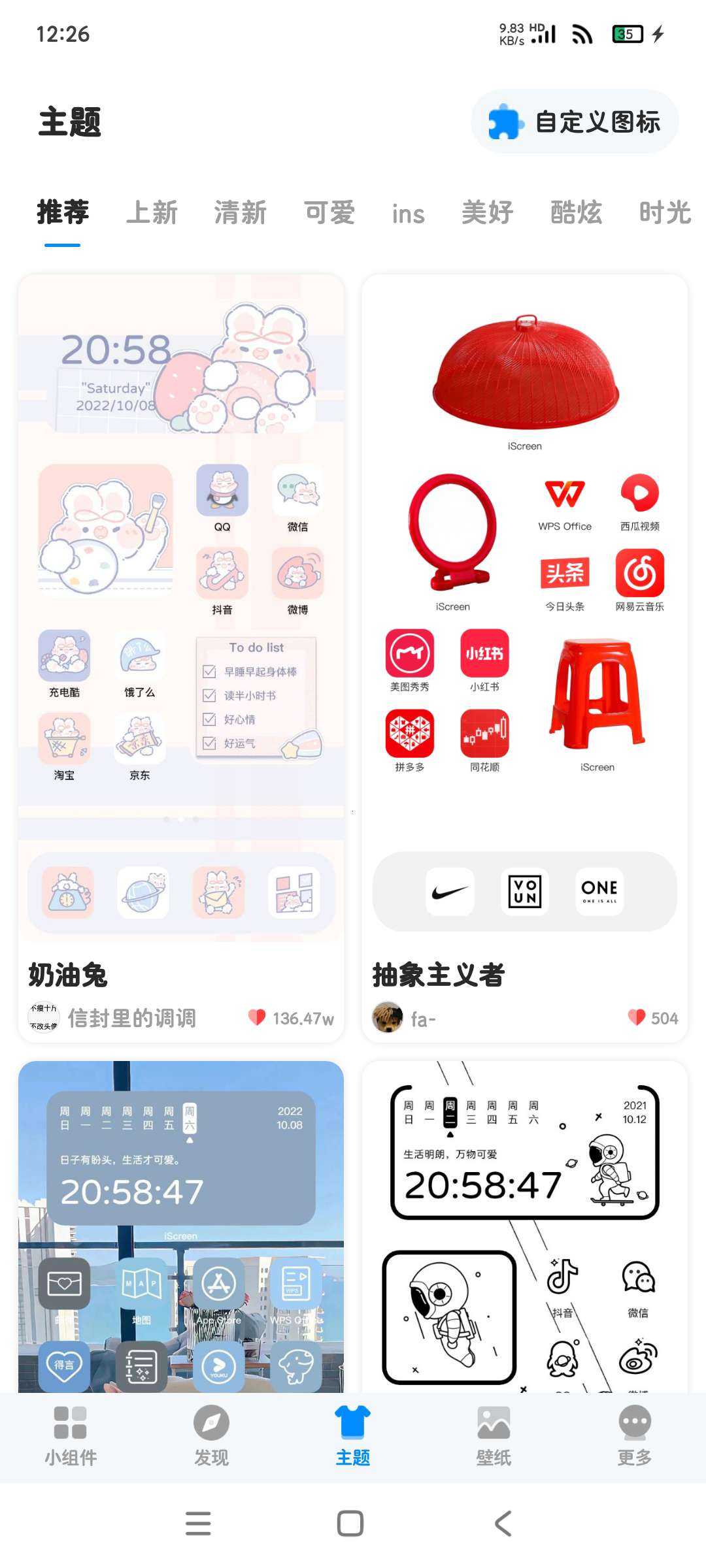The height and width of the screenshot is (1568, 706).
Task: Switch to the 酷炫 category tab
Action: (576, 213)
